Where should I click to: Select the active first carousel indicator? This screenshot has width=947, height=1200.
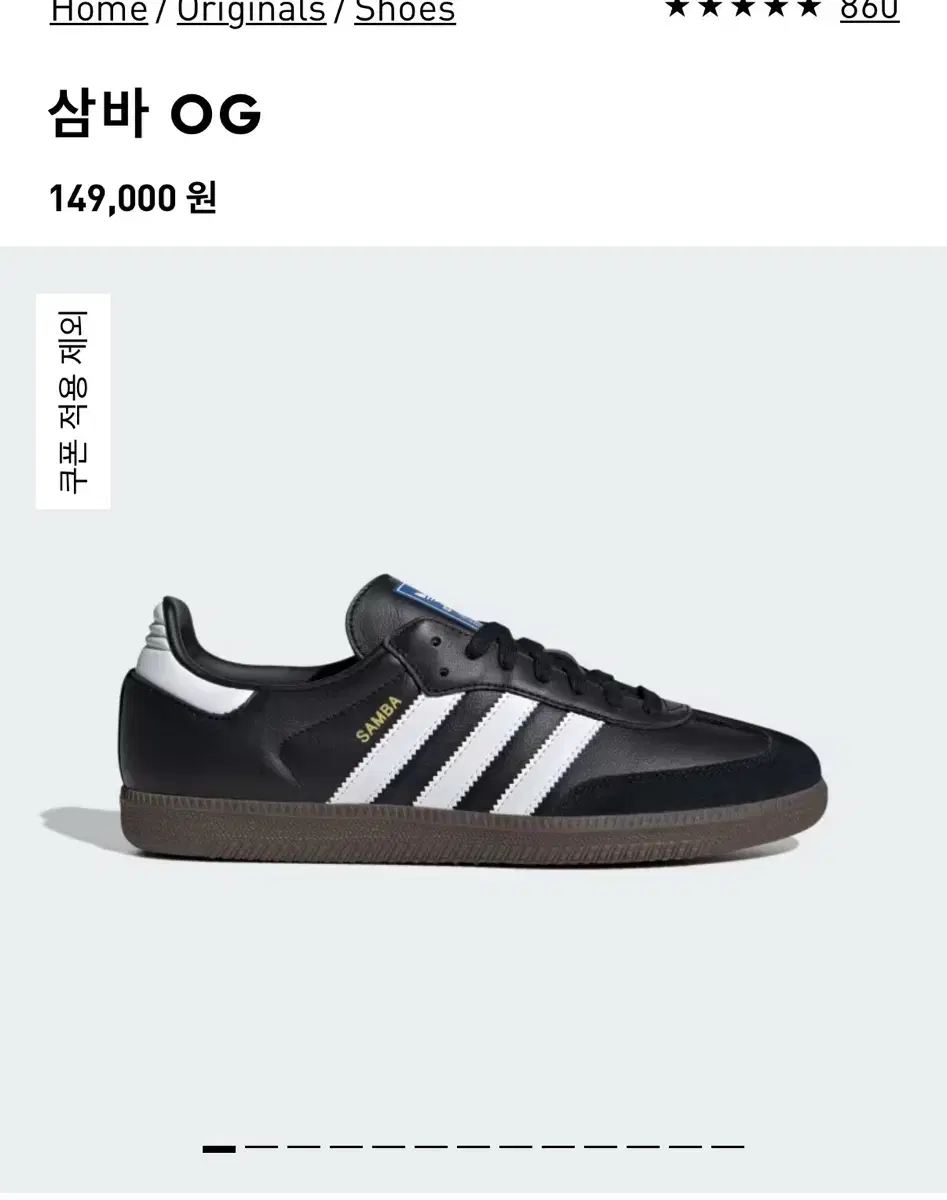pos(220,1147)
